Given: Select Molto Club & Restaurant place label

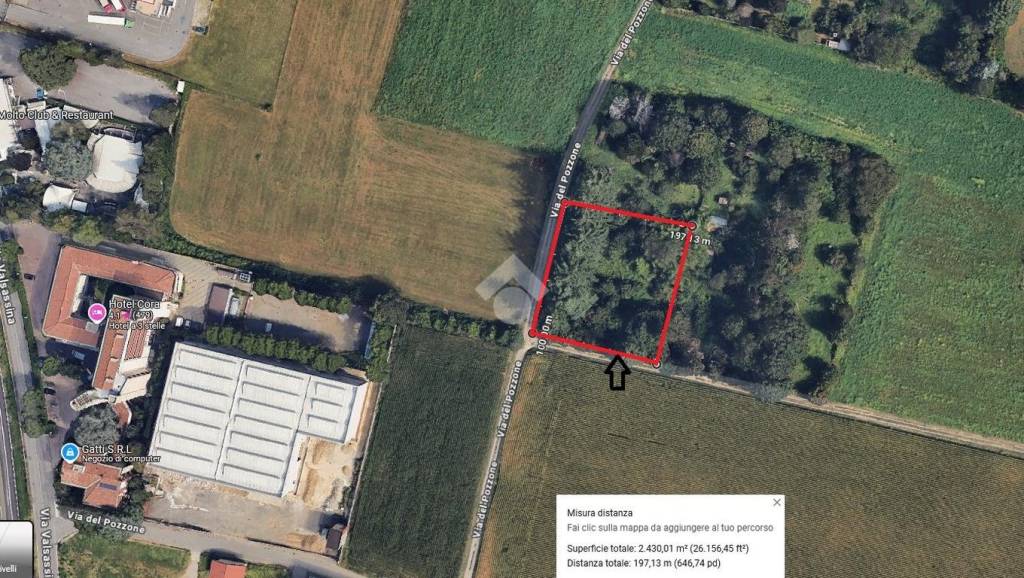Looking at the screenshot, I should 57,116.
